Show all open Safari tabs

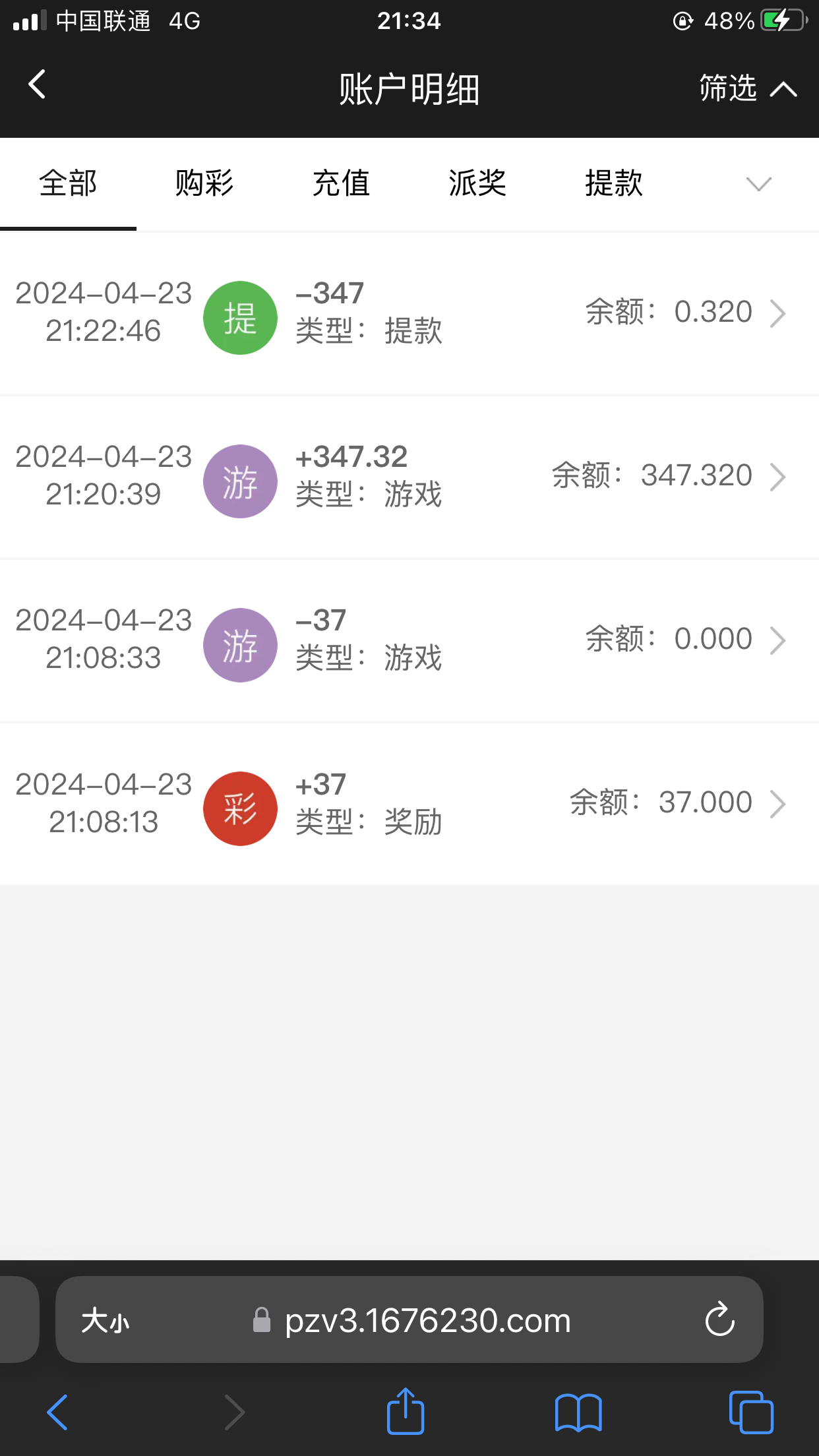[x=751, y=1412]
